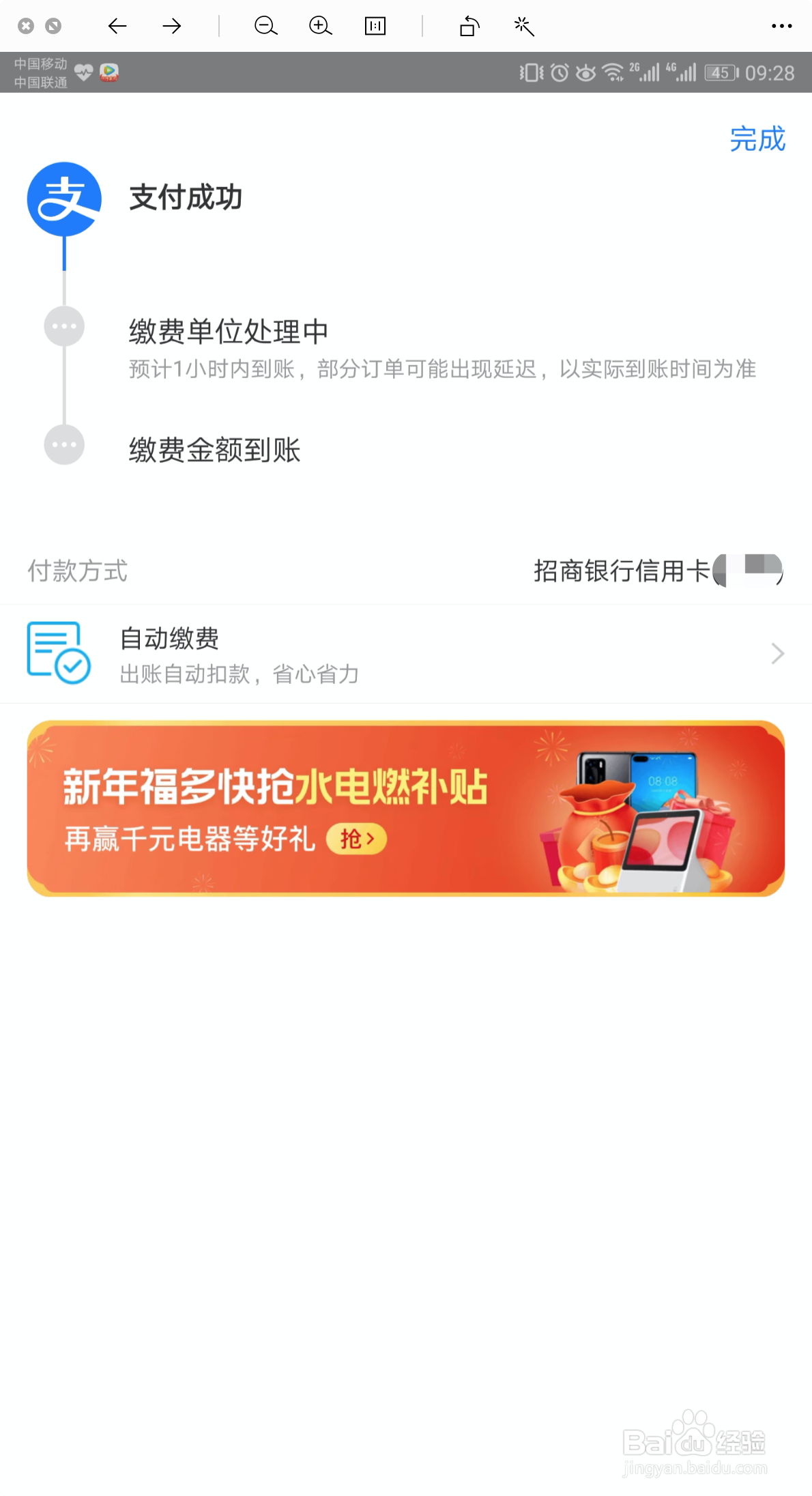
Task: Expand the 自动缴费 row chevron
Action: [x=777, y=653]
